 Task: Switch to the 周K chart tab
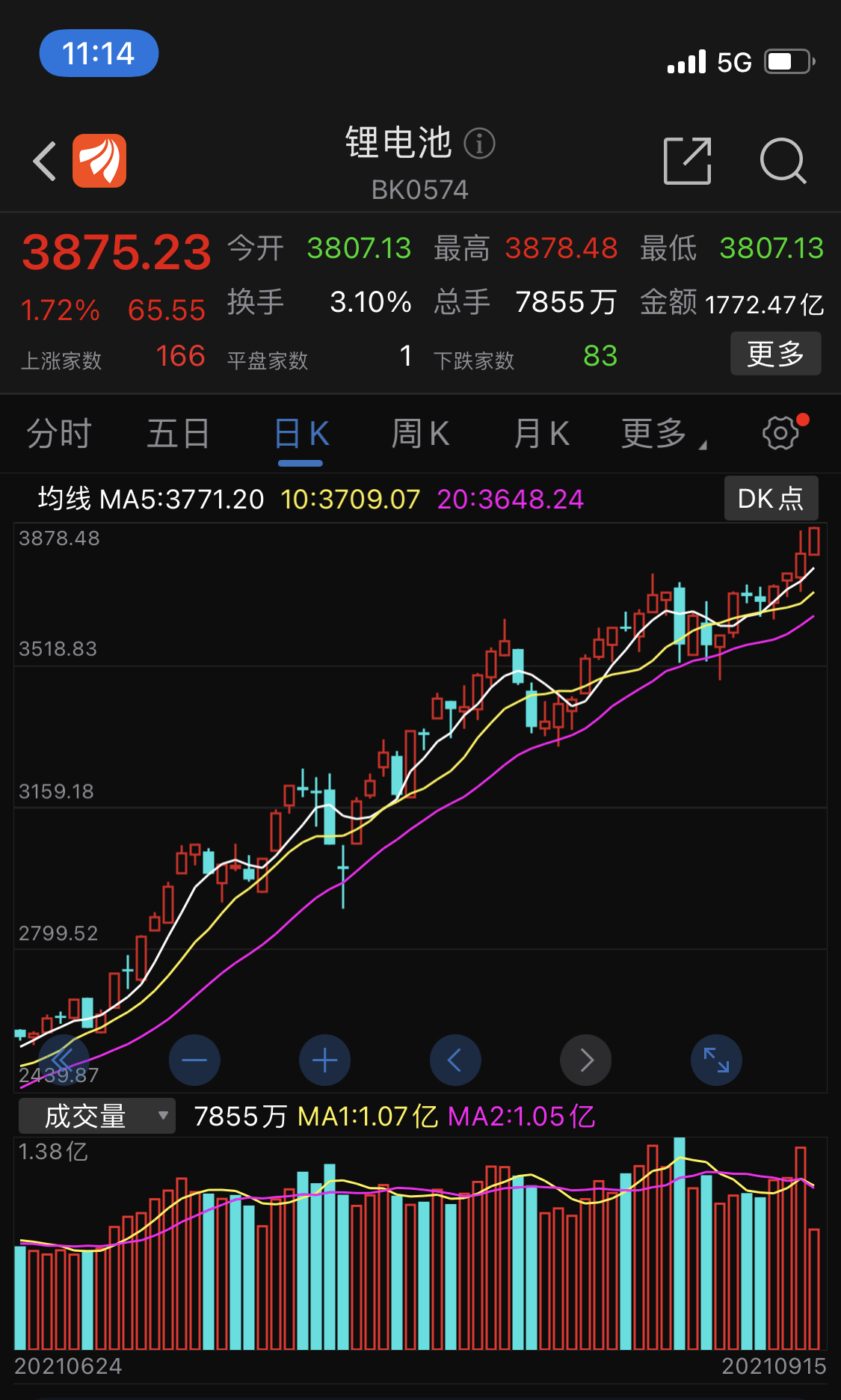click(420, 434)
